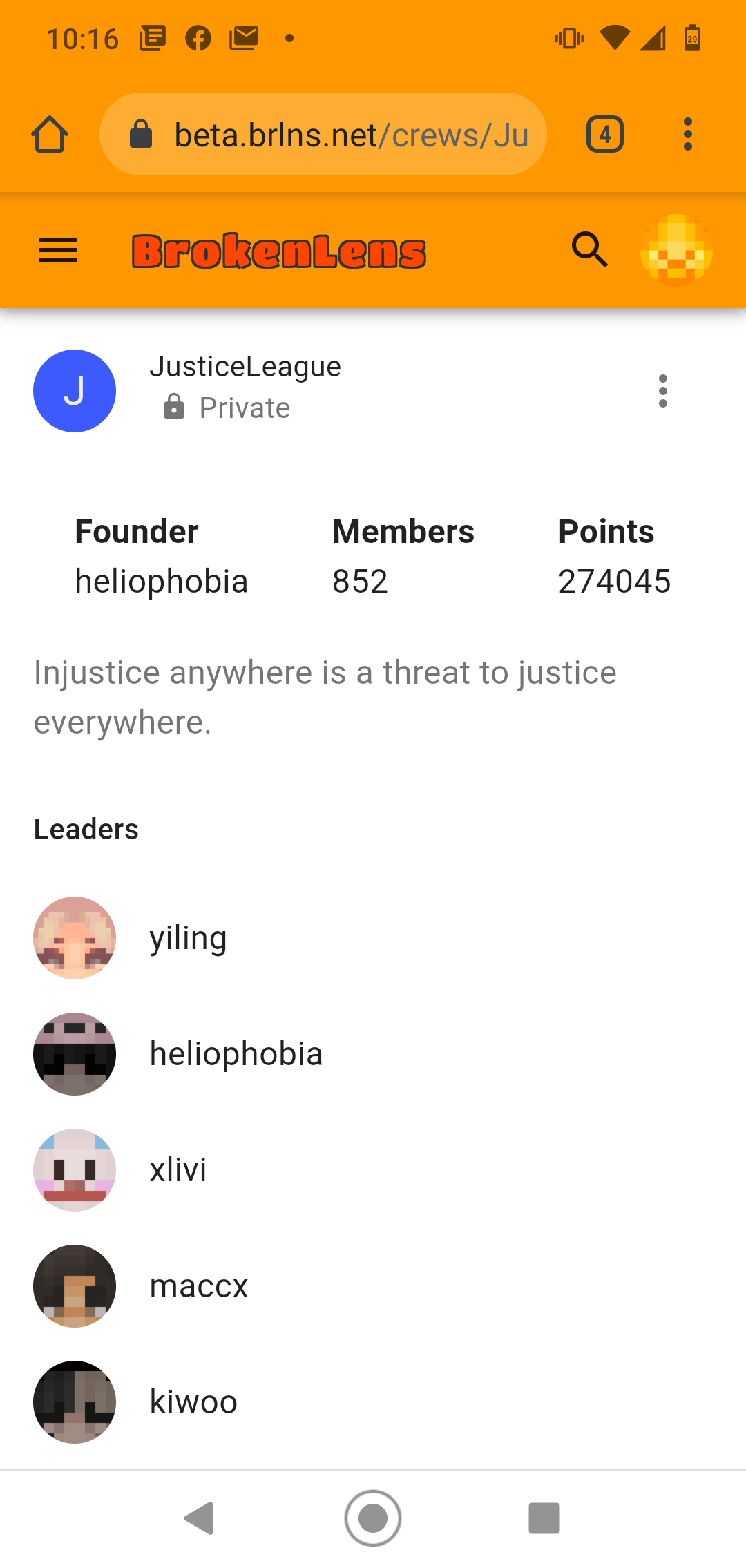View xlivi's profile
The width and height of the screenshot is (746, 1568).
click(373, 1170)
